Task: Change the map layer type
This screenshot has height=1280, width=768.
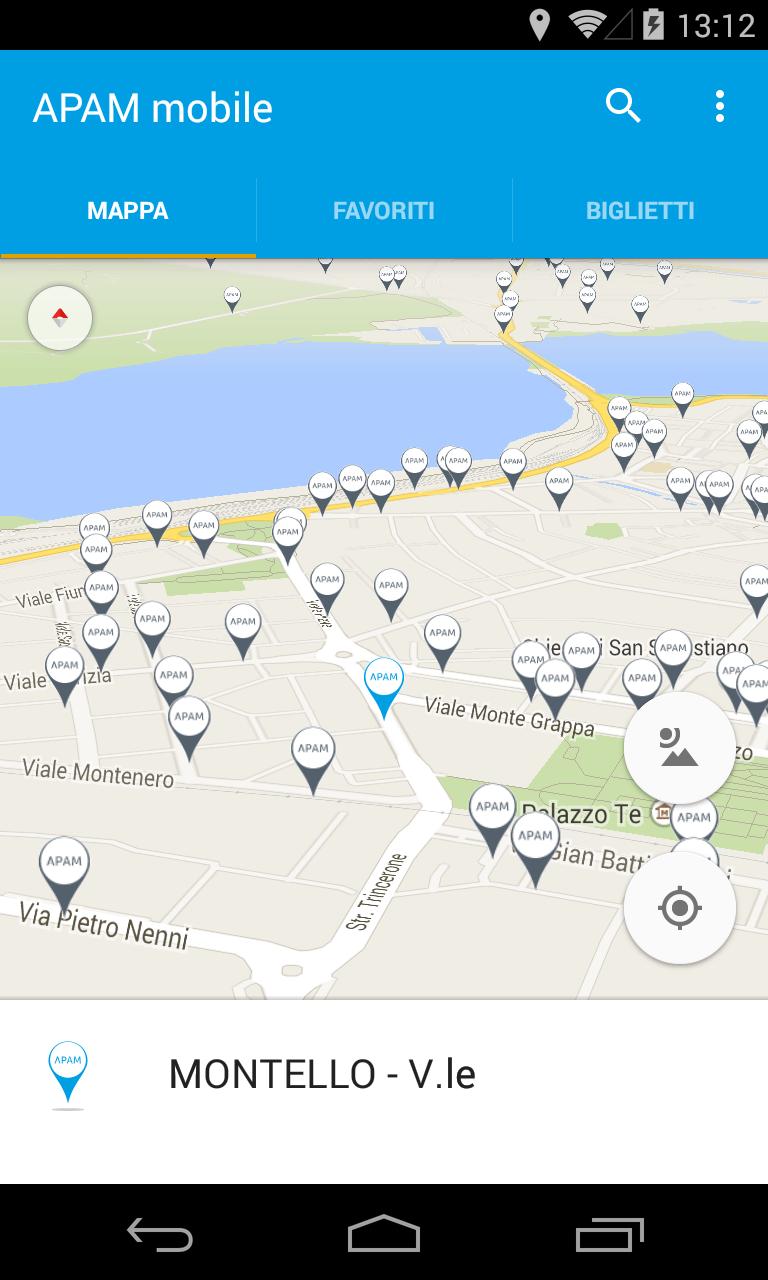Action: [680, 748]
